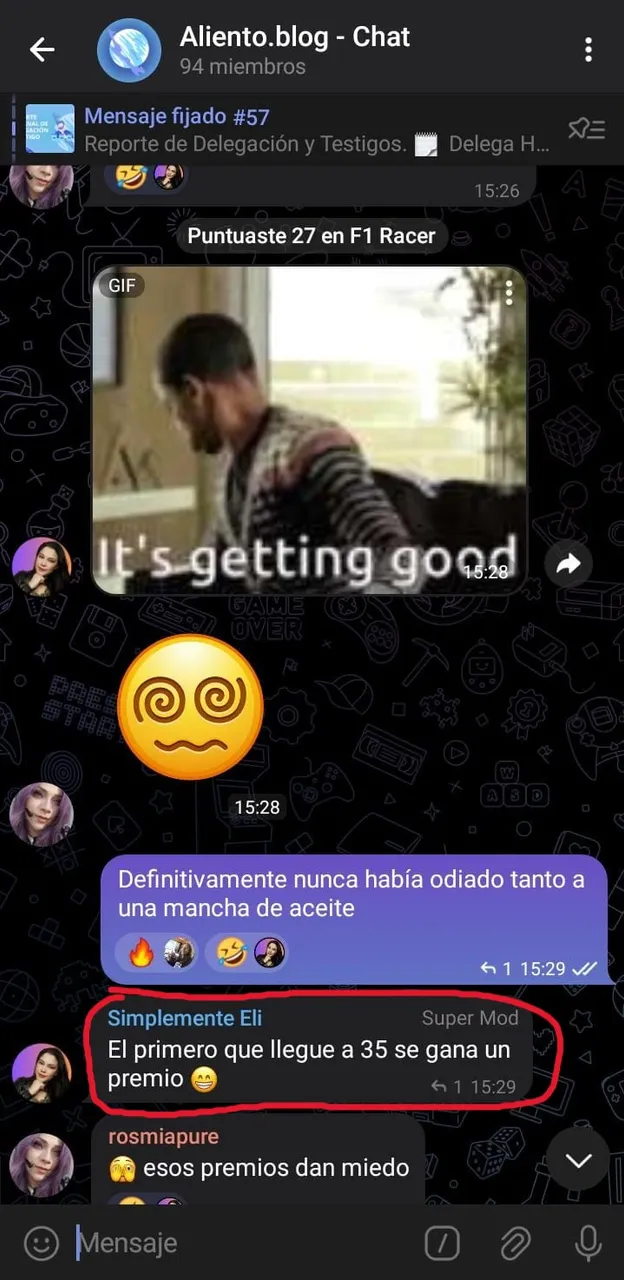Screen dimensions: 624x1280
Task: Open the chat overflow menu
Action: coord(588,50)
